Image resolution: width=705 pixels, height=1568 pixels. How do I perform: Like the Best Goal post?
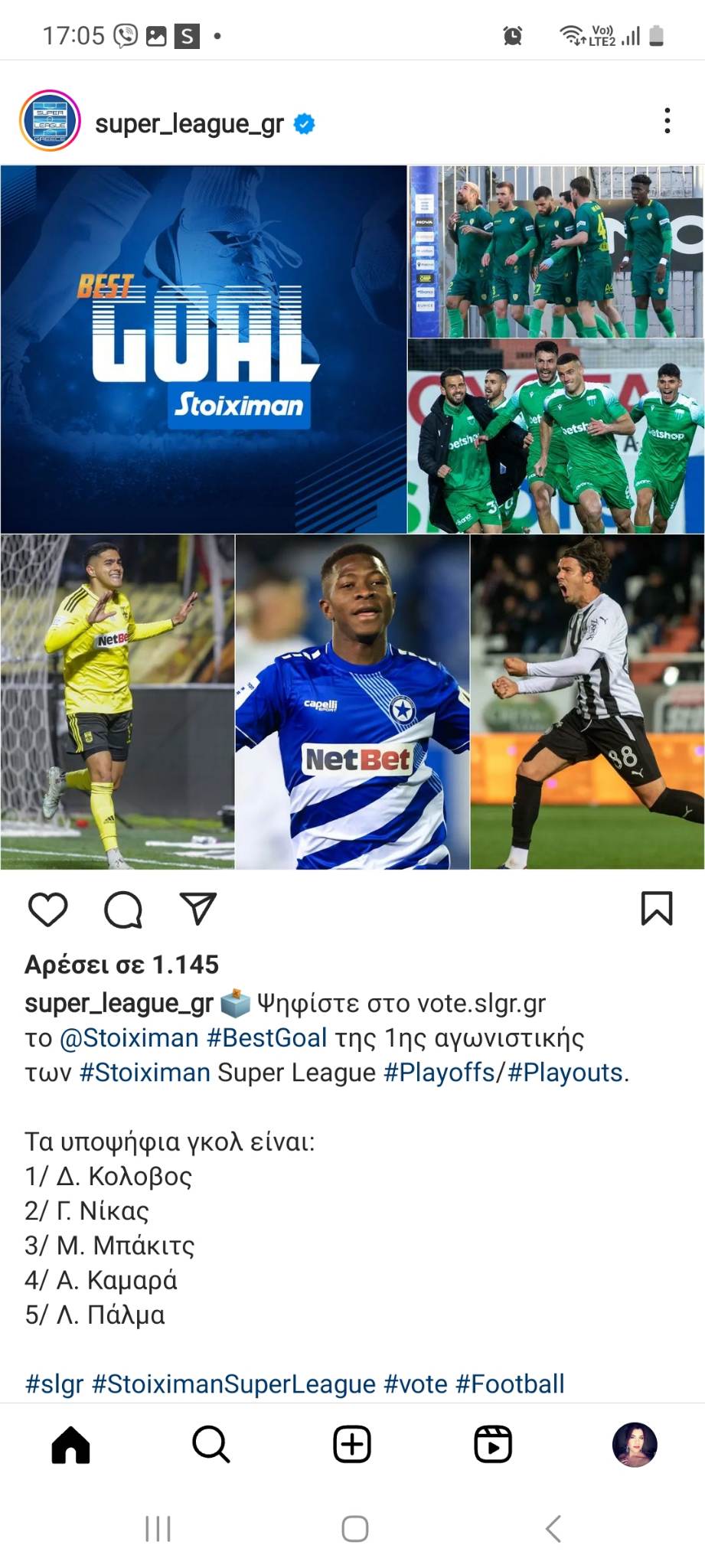click(47, 910)
